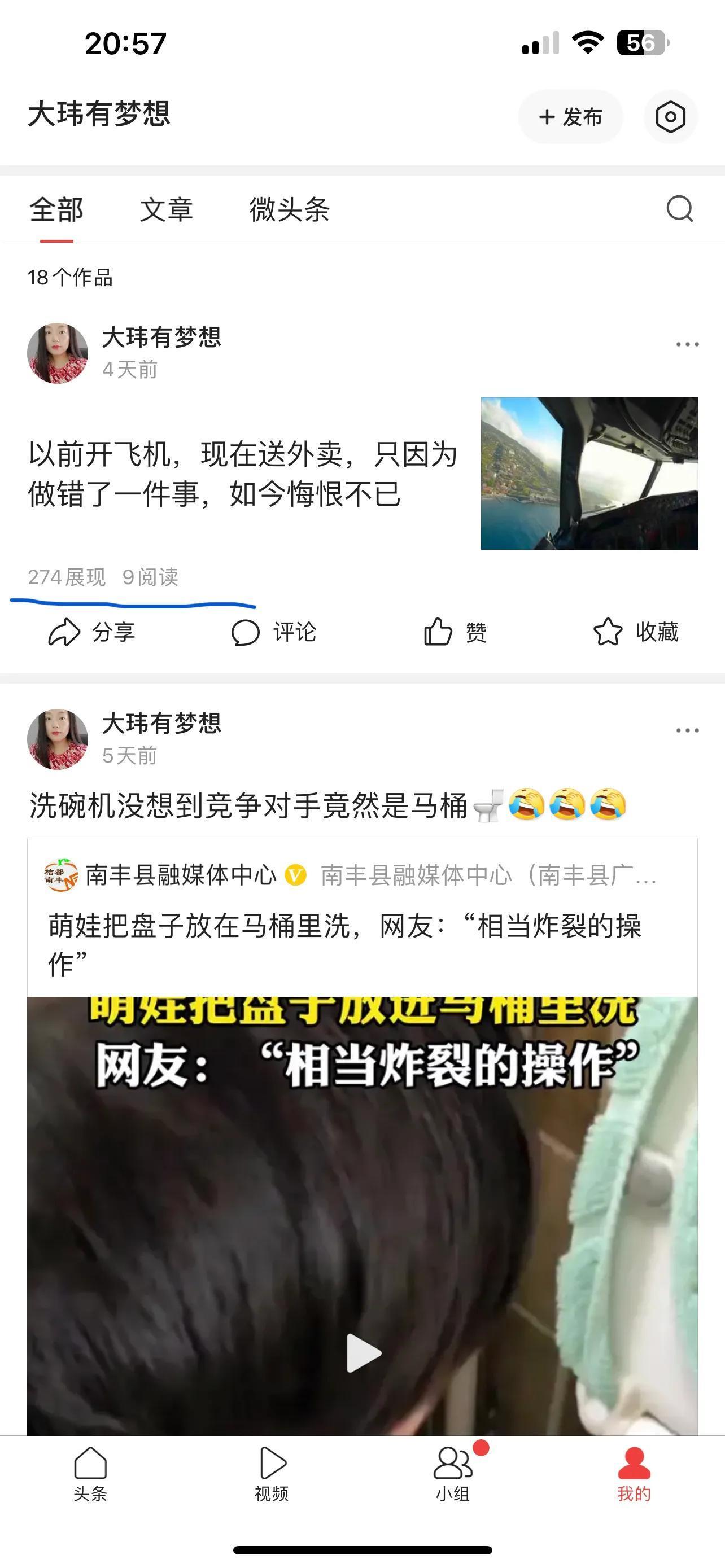Open overflow menu on the 4天前 post
The image size is (725, 1568).
[687, 344]
